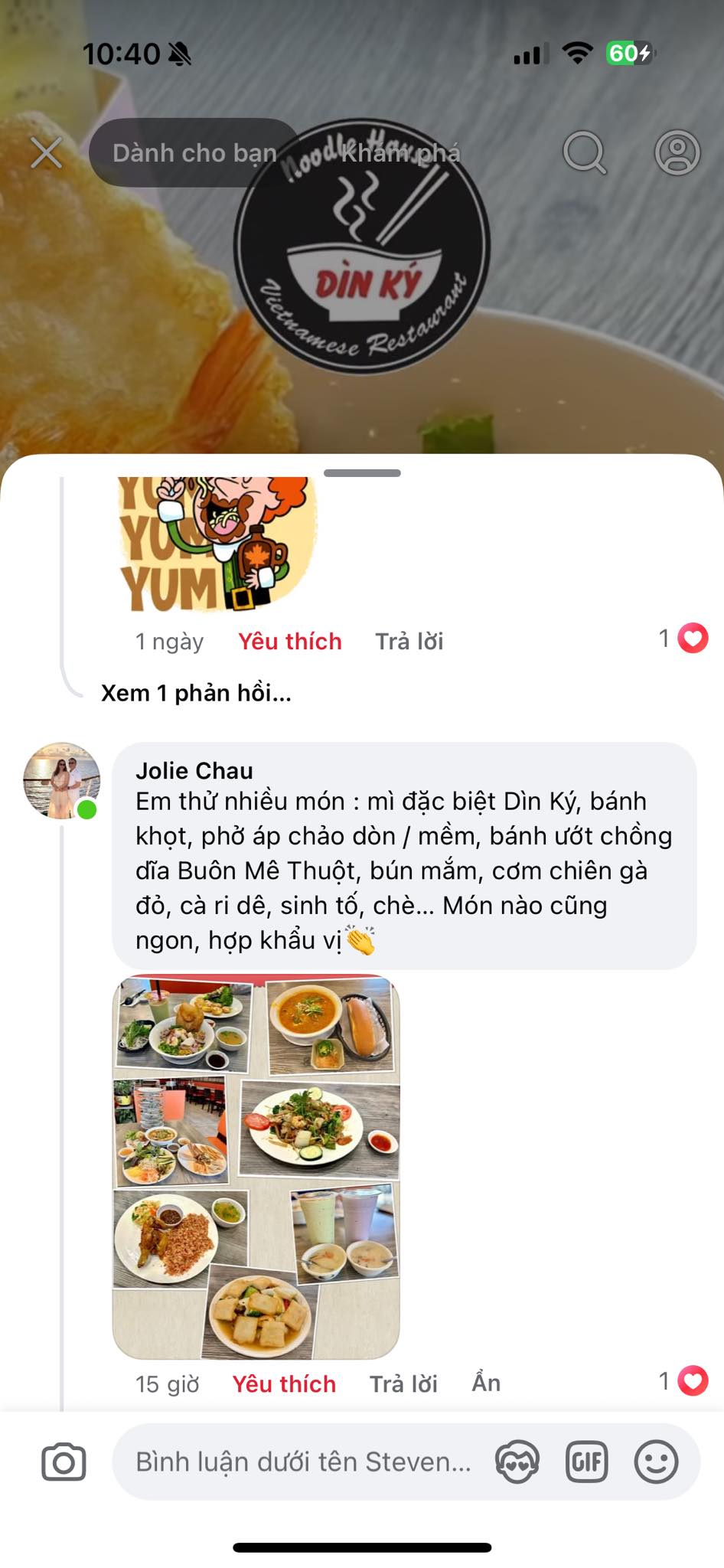Open the emoji smiley icon
This screenshot has width=724, height=1568.
click(x=656, y=1461)
